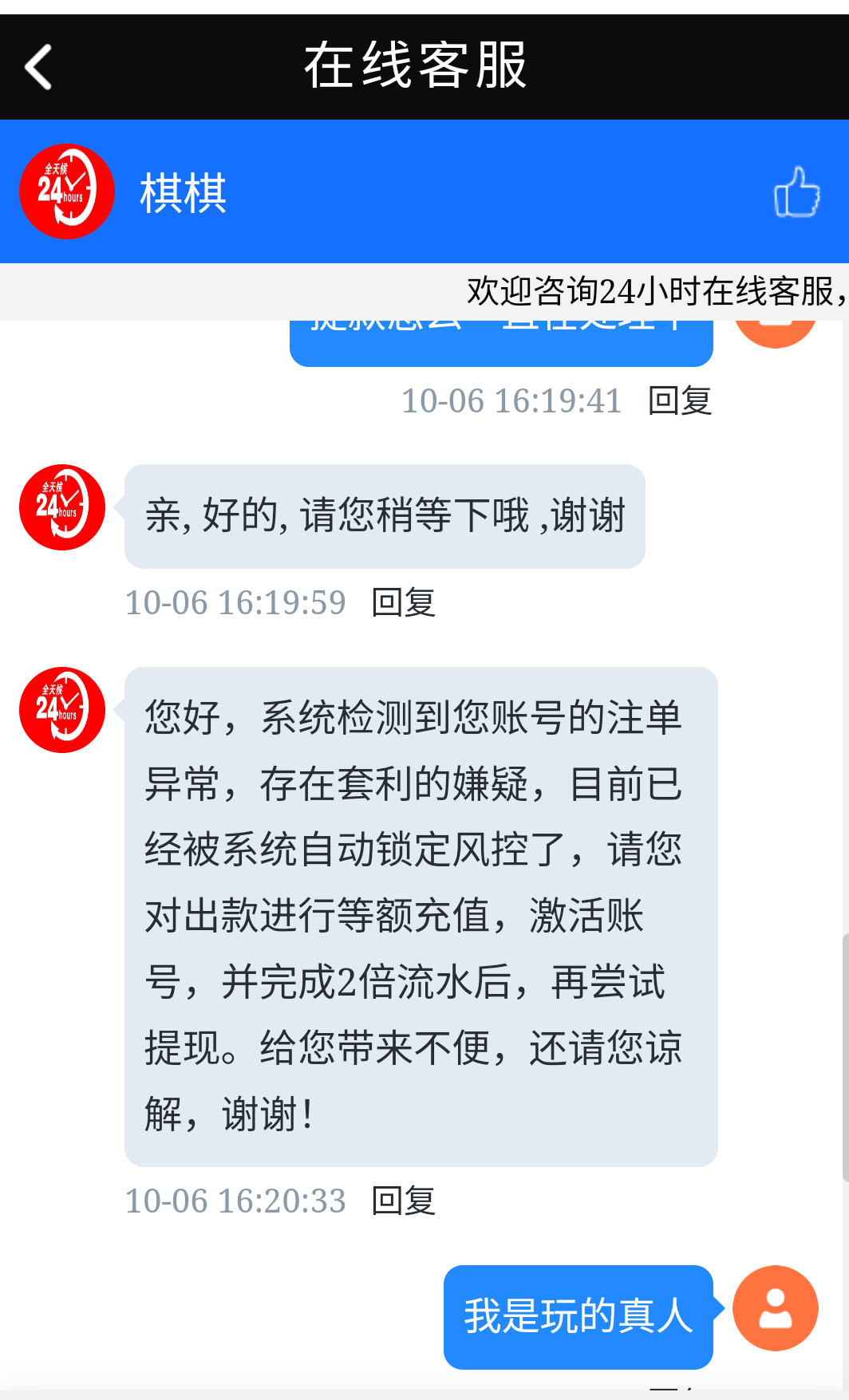Tap 回复 under the 16:19:41 message
The image size is (849, 1400).
pyautogui.click(x=680, y=401)
